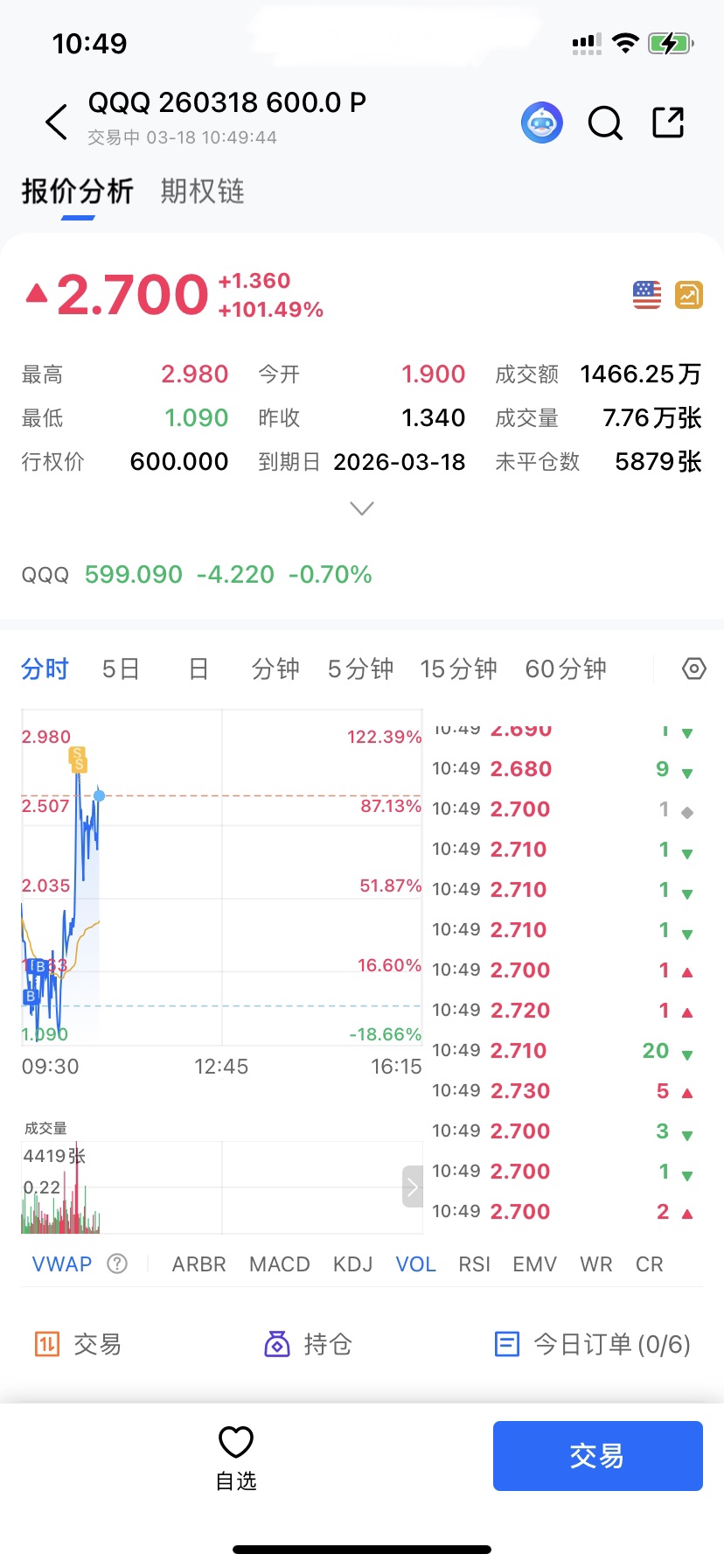Image resolution: width=724 pixels, height=1568 pixels.
Task: Select the MACD indicator
Action: click(x=280, y=1264)
